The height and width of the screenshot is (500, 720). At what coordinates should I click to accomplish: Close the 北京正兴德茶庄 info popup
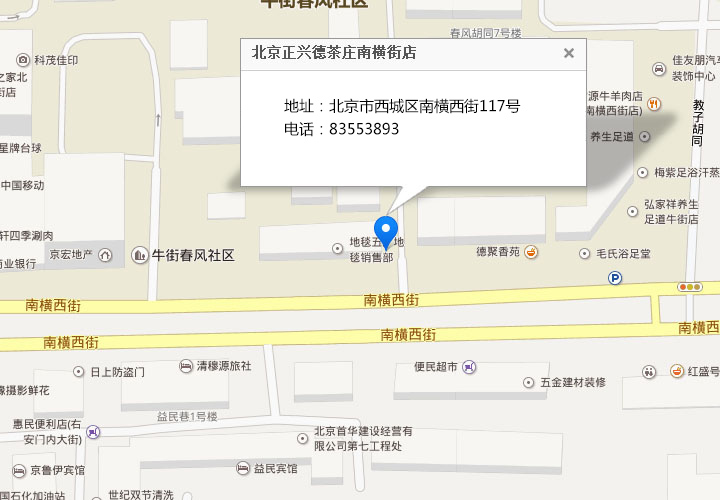pos(568,53)
